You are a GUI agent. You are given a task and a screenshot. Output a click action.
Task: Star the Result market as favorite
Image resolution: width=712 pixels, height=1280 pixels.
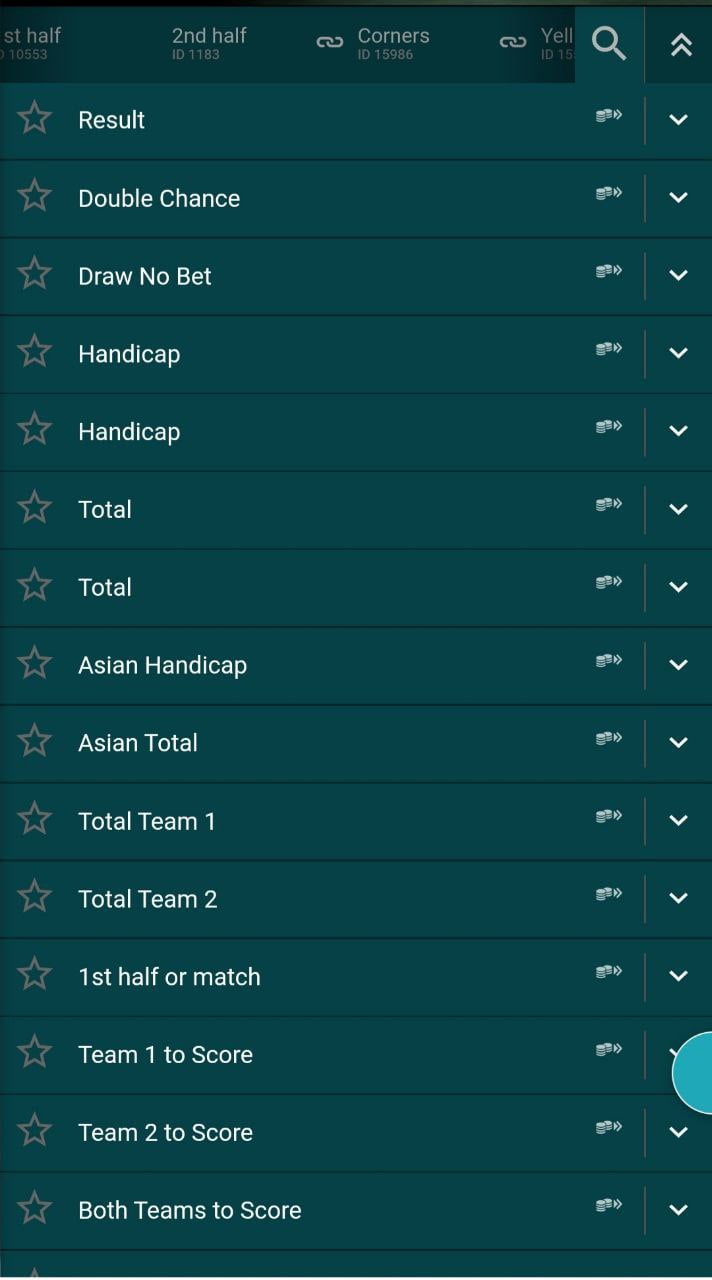click(35, 119)
